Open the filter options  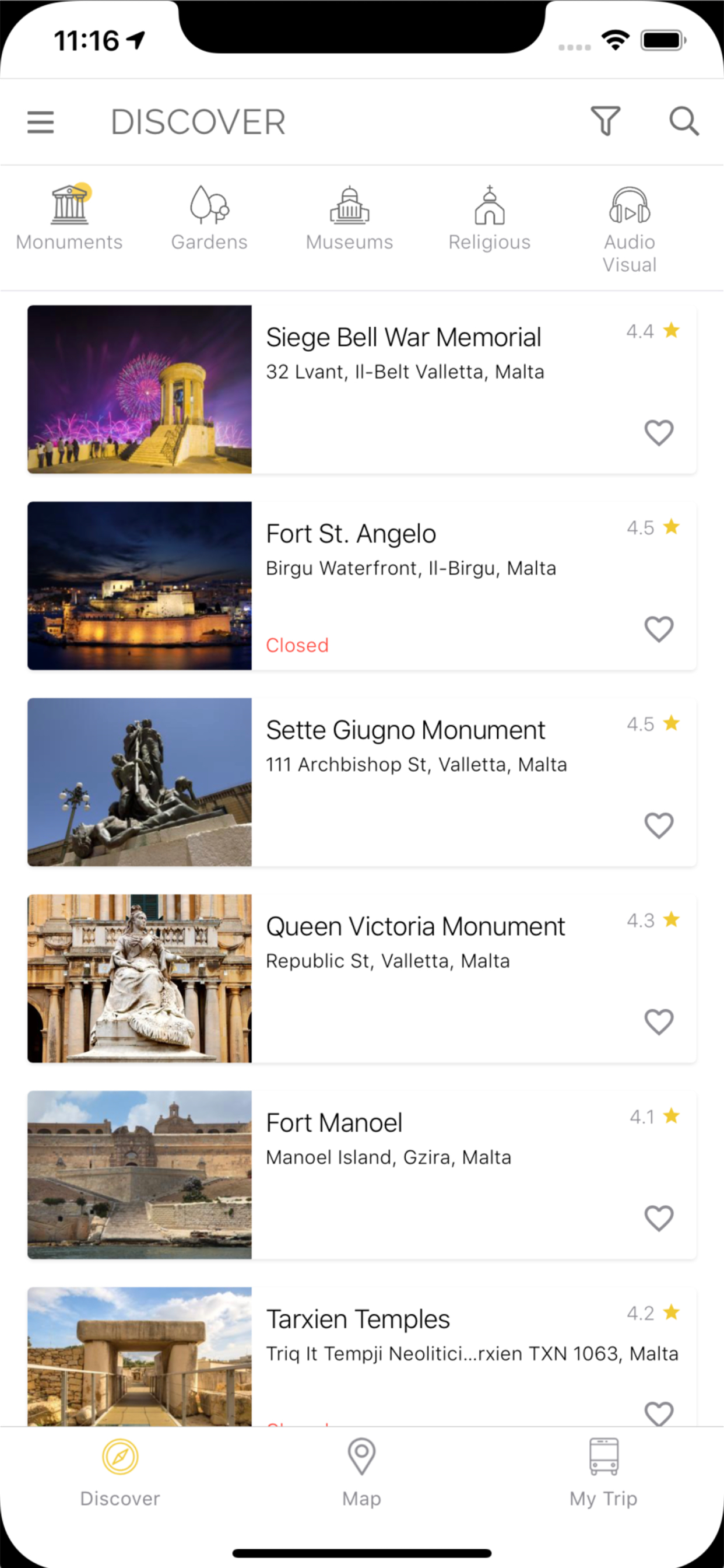(x=605, y=121)
